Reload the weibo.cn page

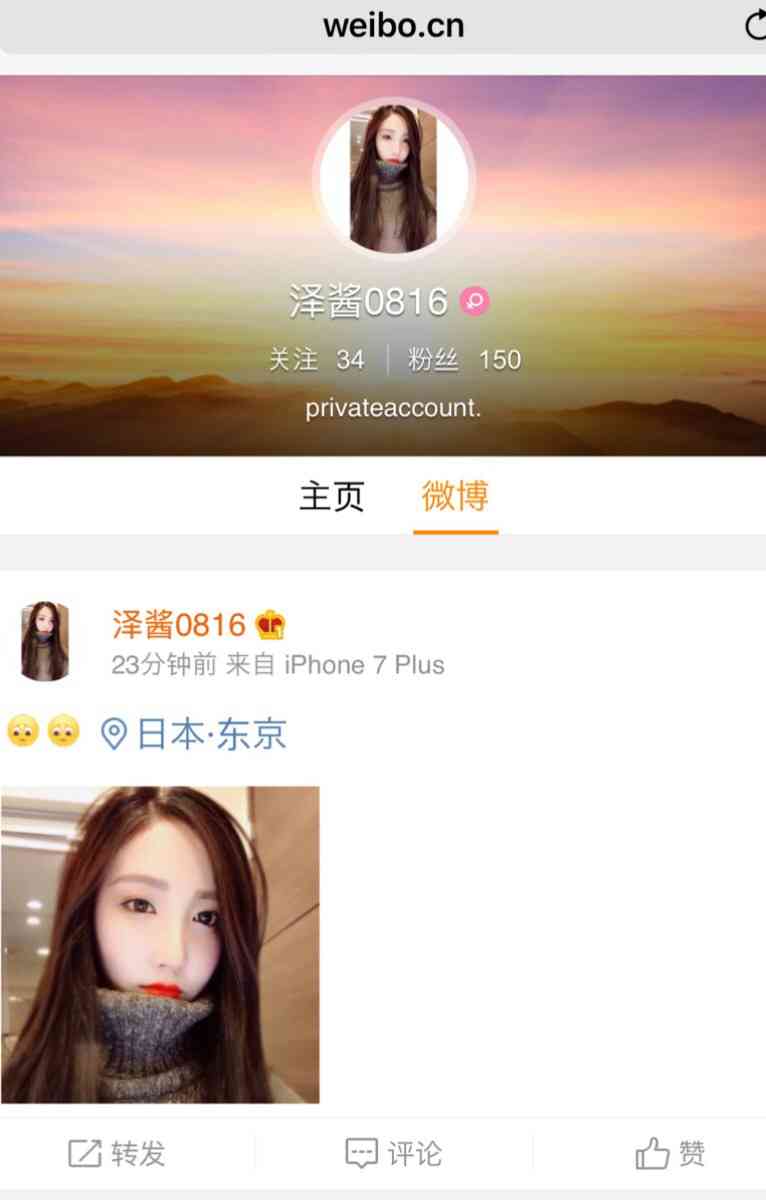(x=754, y=26)
